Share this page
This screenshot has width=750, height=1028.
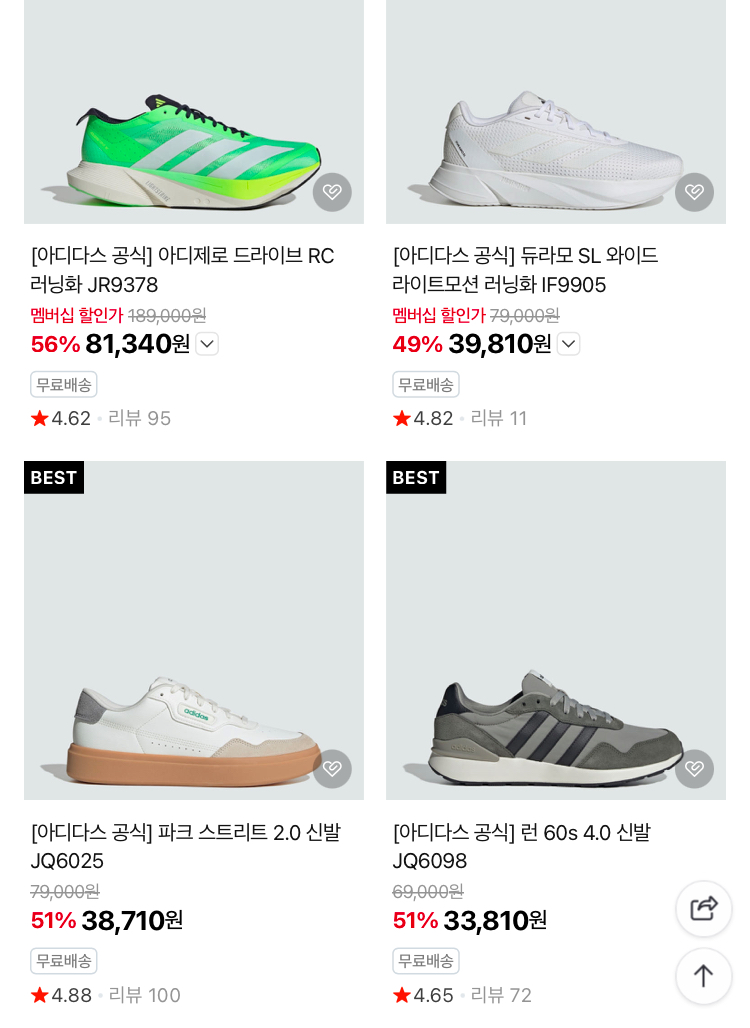coord(704,908)
